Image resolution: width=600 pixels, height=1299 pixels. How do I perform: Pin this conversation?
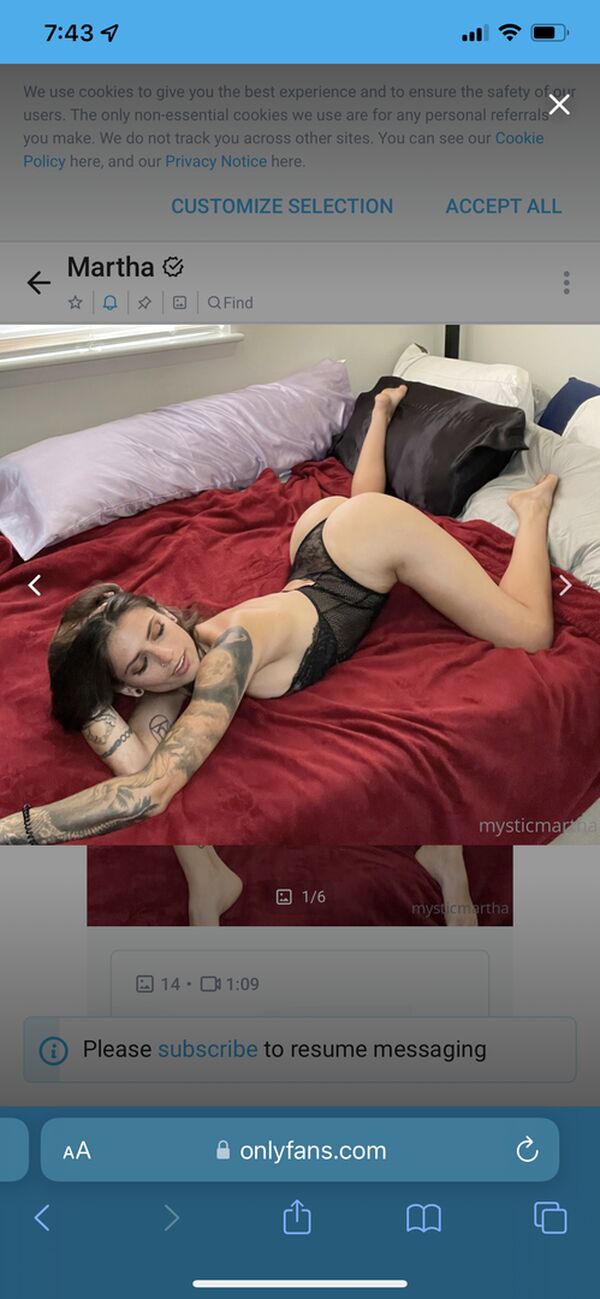pos(144,303)
